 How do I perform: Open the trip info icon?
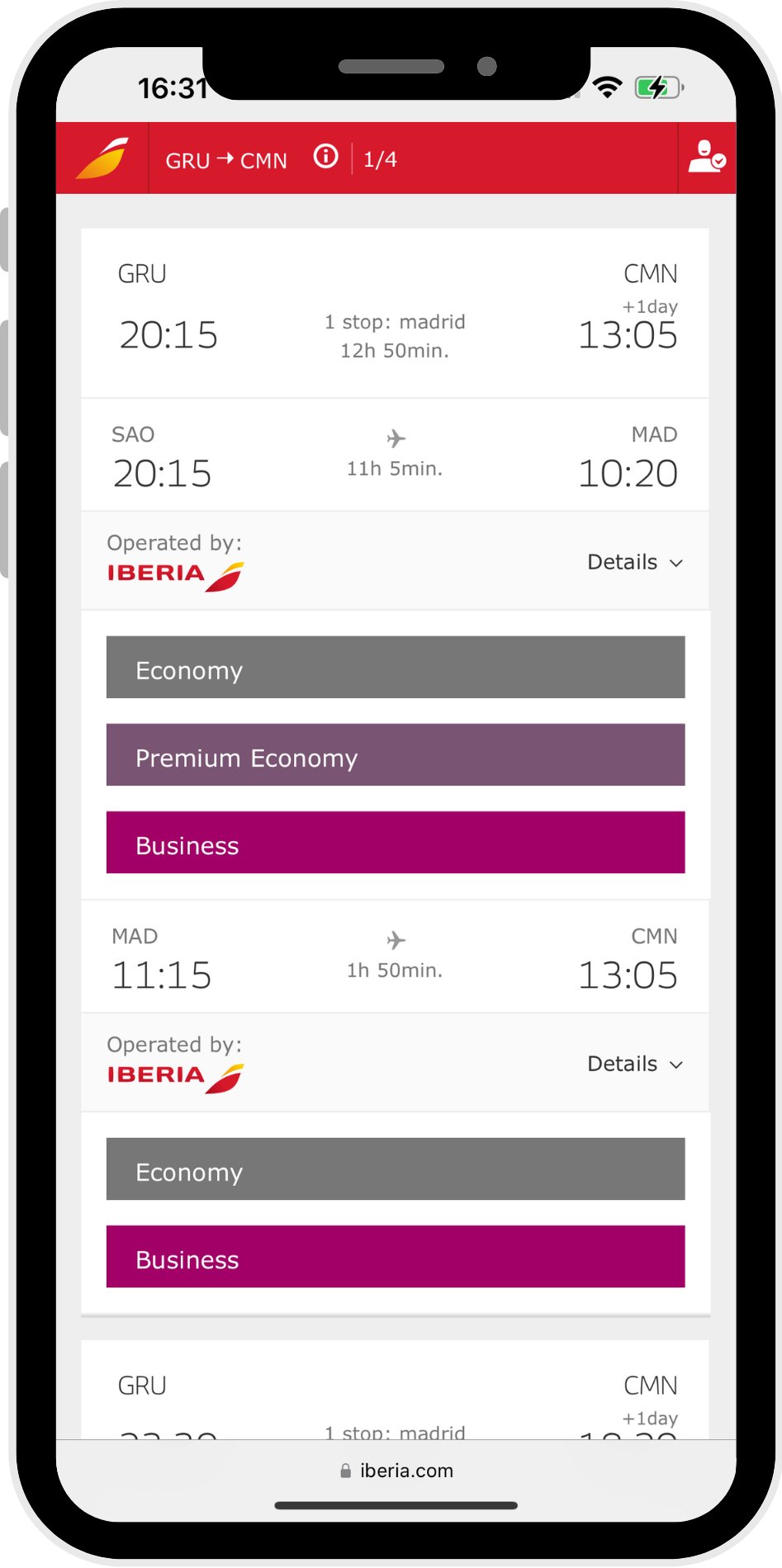[x=326, y=156]
